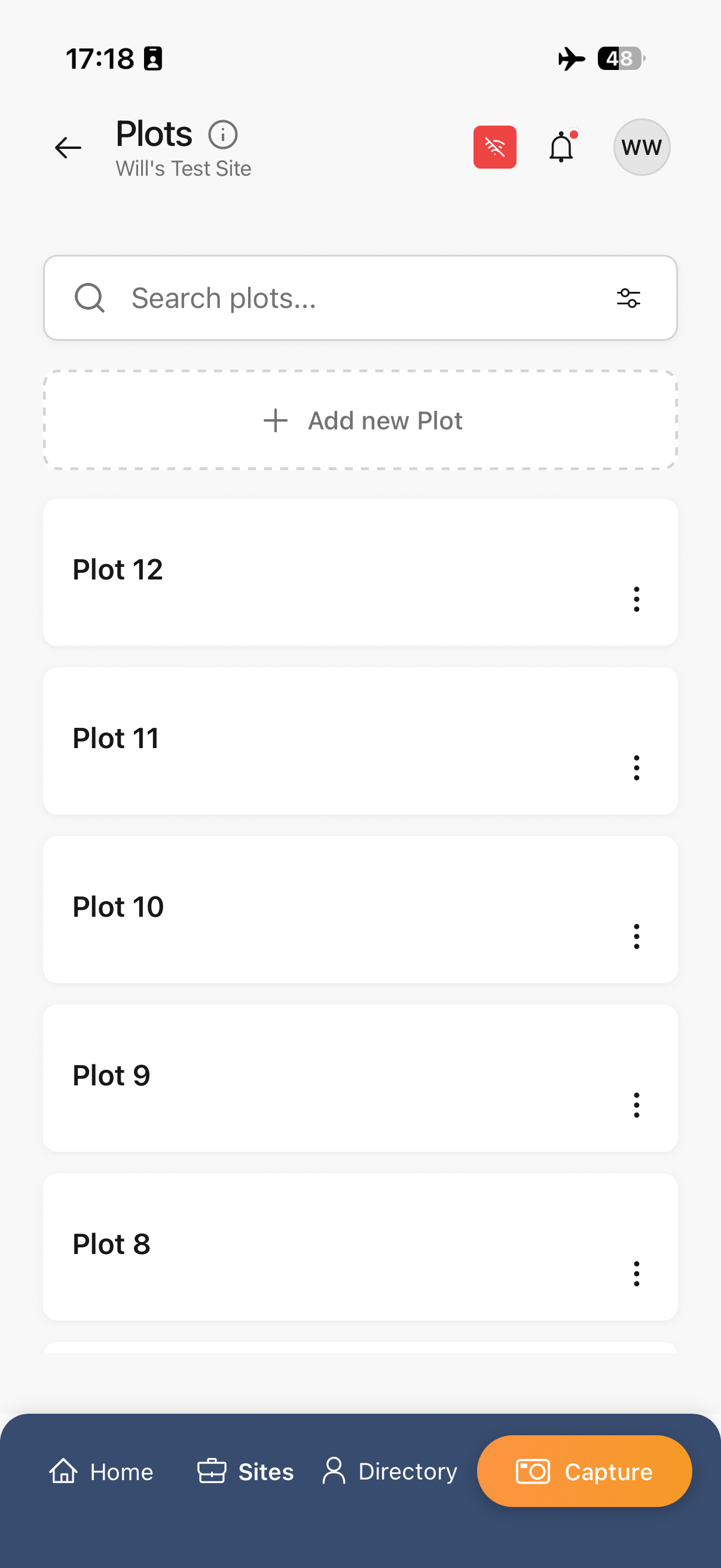
Task: Switch to the Home tab
Action: 101,1472
